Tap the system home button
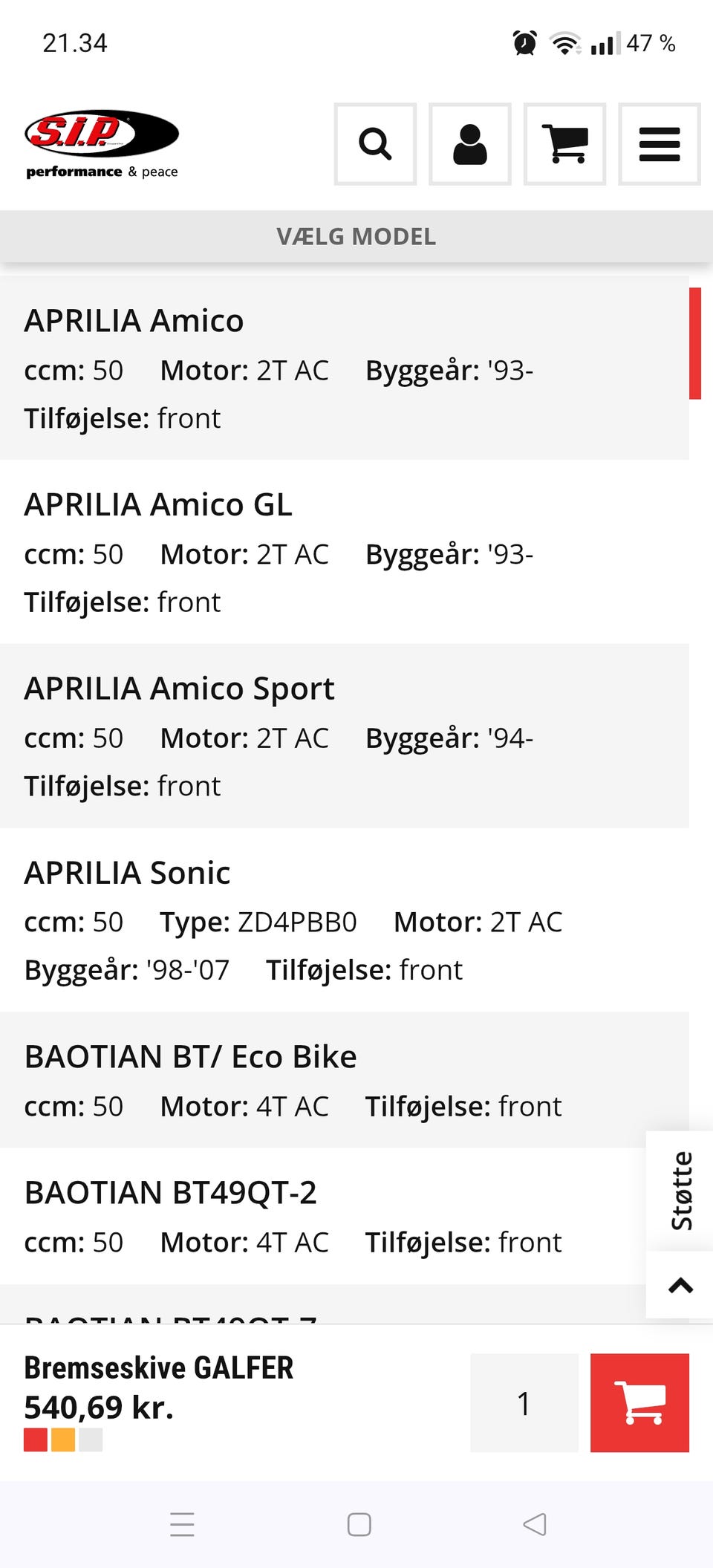This screenshot has height=1568, width=713. click(x=359, y=1524)
